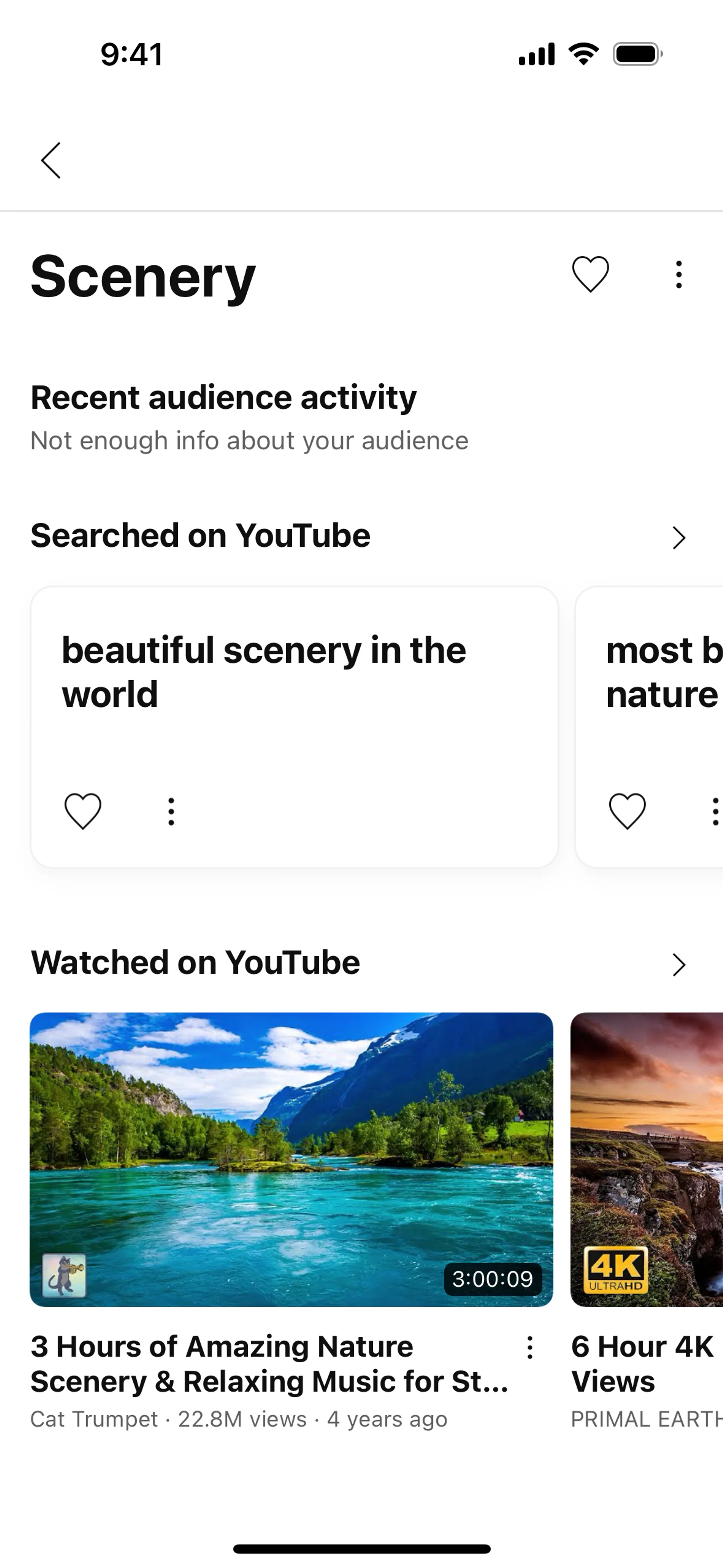723x1568 pixels.
Task: Open more options next to the Scenery title
Action: click(679, 275)
